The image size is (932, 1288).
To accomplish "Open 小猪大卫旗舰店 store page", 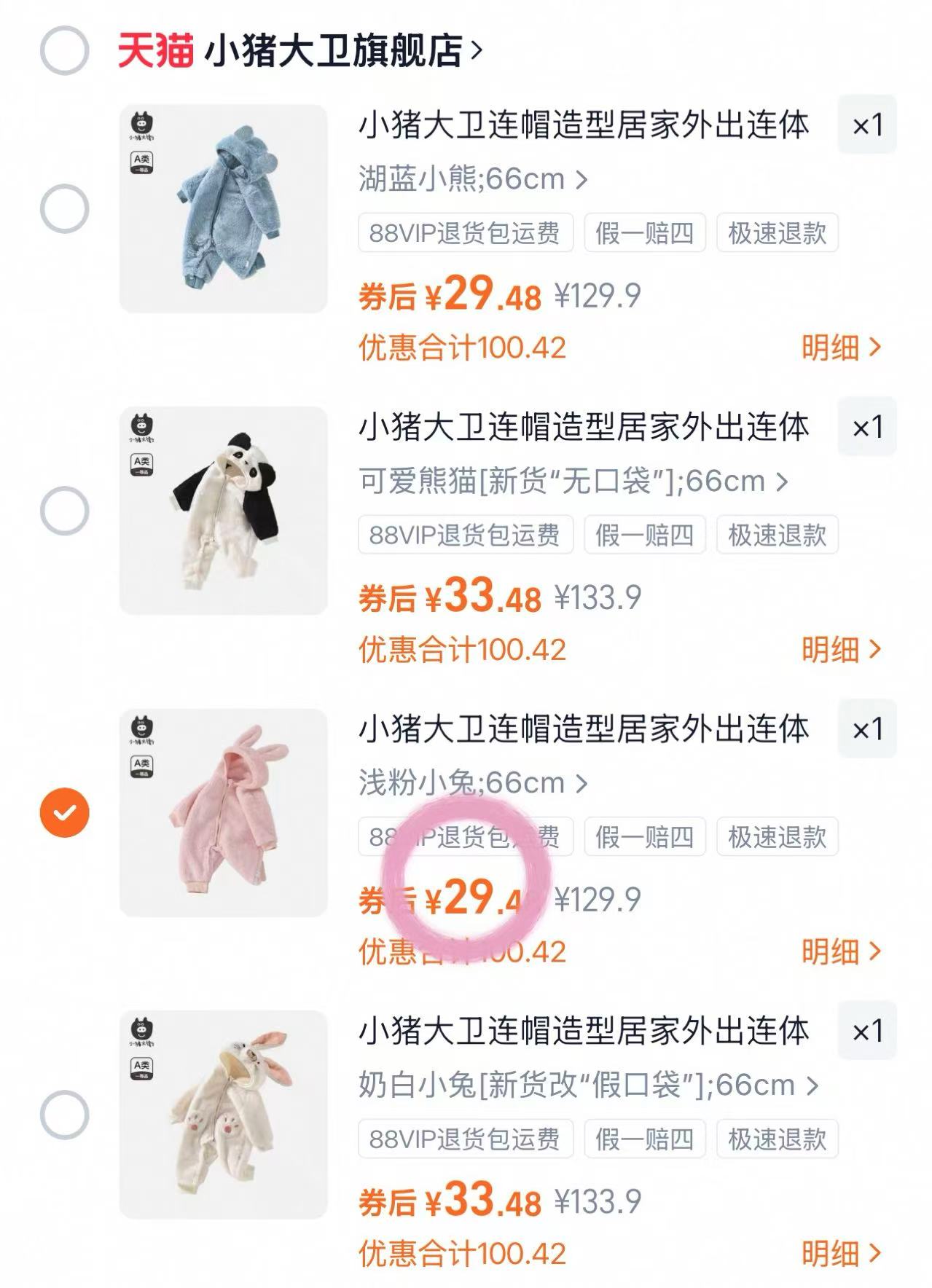I will [x=339, y=47].
